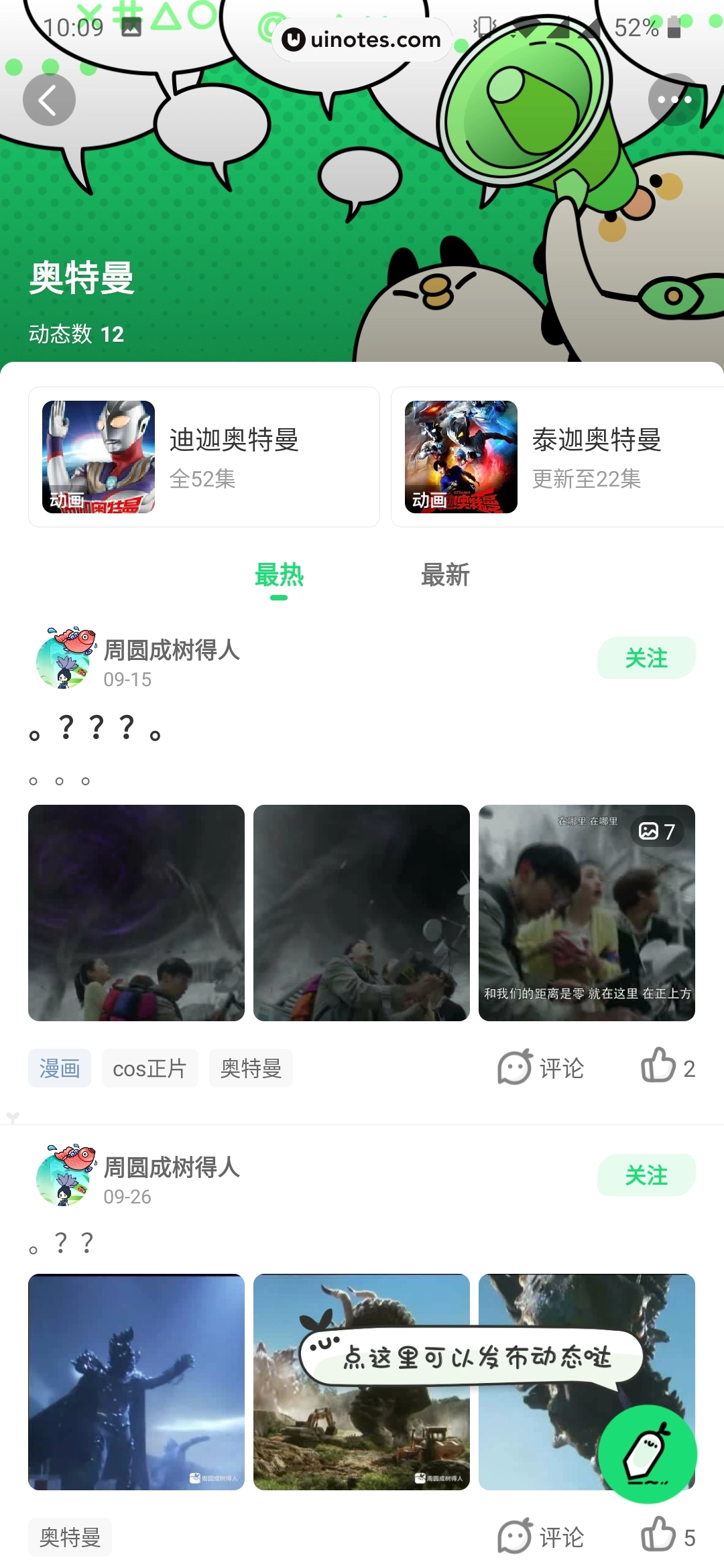Open the three-dot overflow menu
This screenshot has width=724, height=1568.
pos(674,100)
